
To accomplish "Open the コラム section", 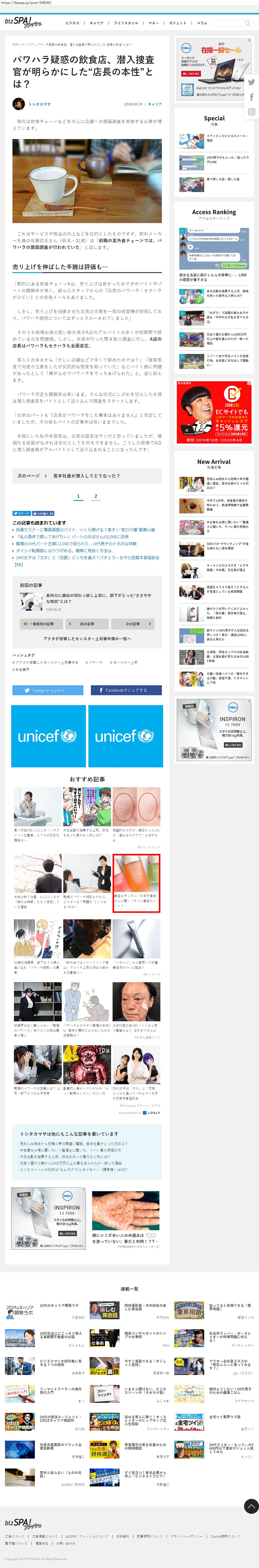I will click(x=202, y=23).
